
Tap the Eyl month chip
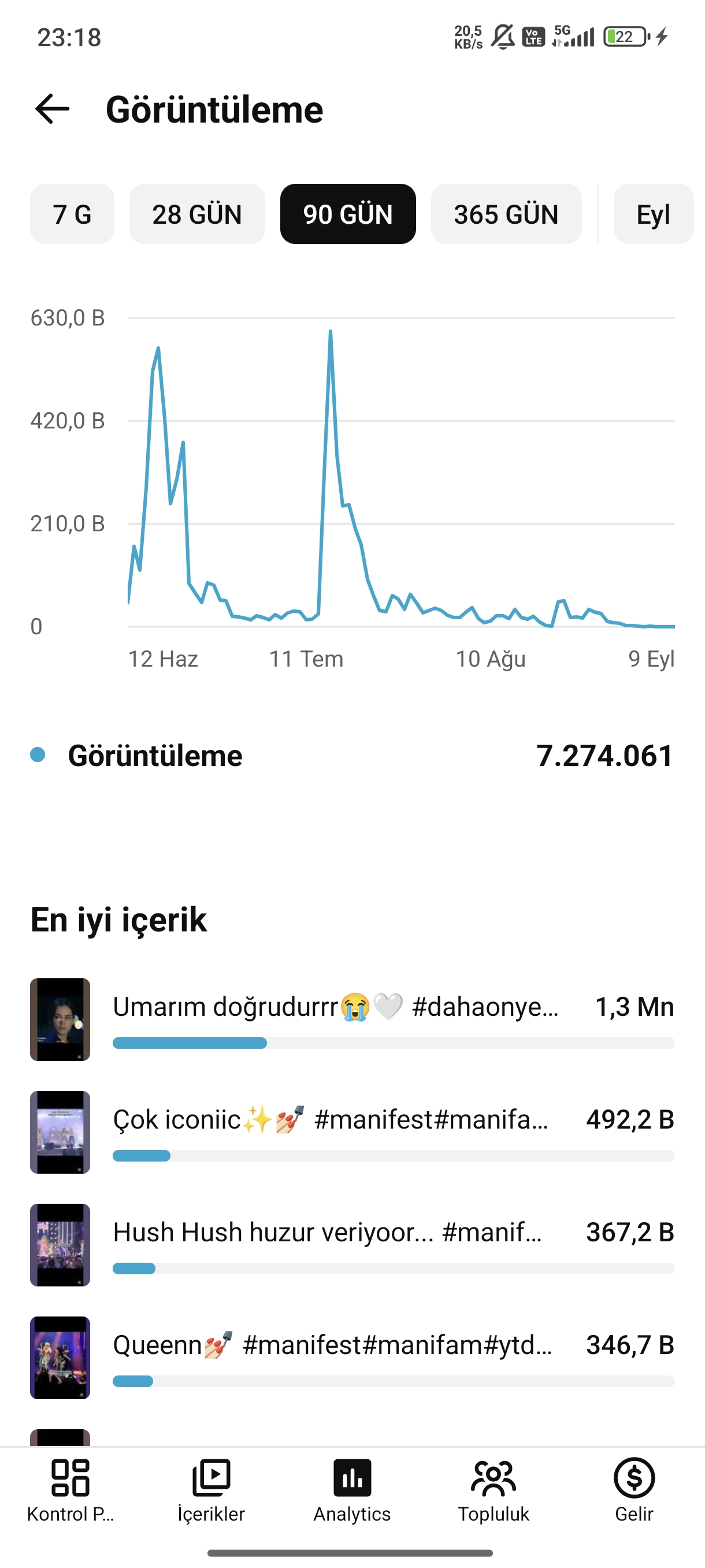654,215
